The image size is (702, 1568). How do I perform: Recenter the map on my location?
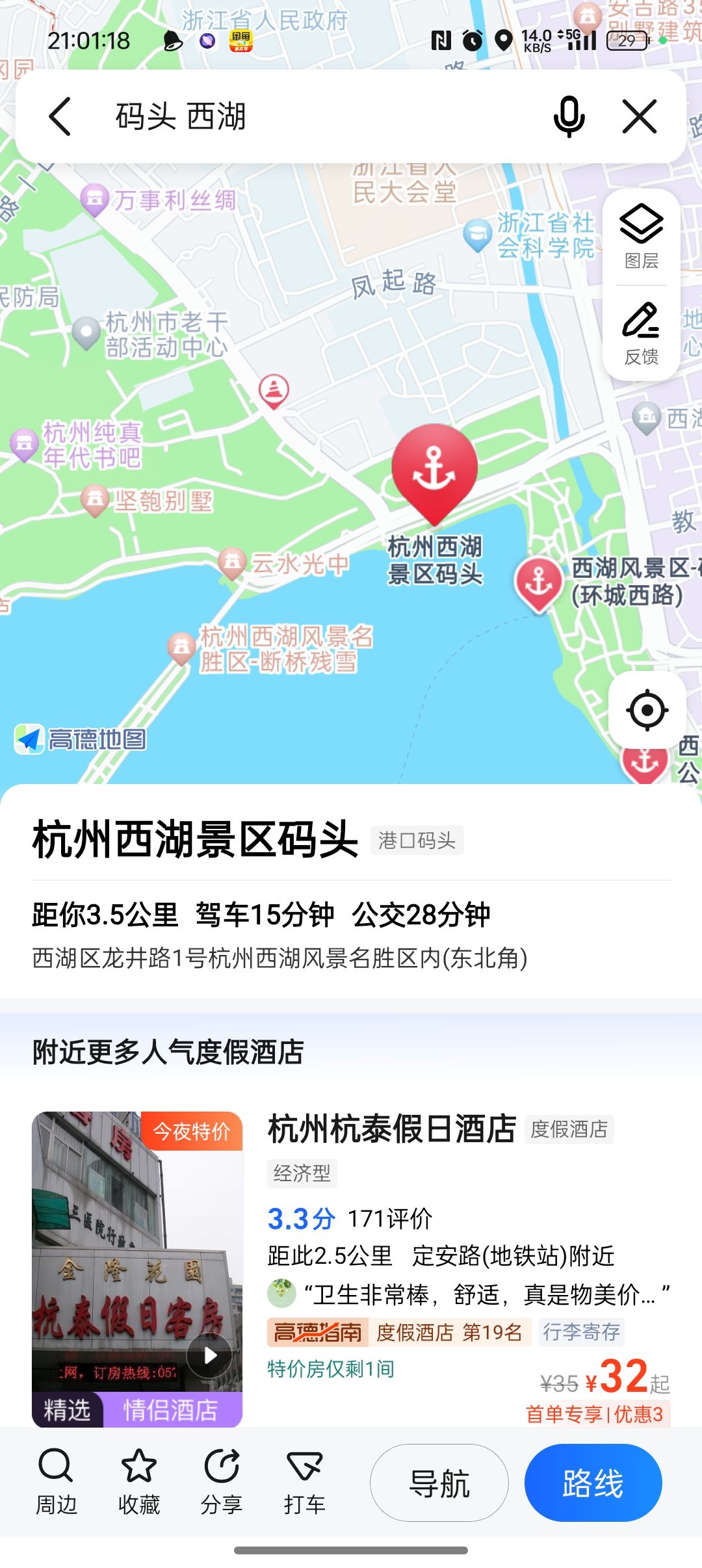(647, 710)
